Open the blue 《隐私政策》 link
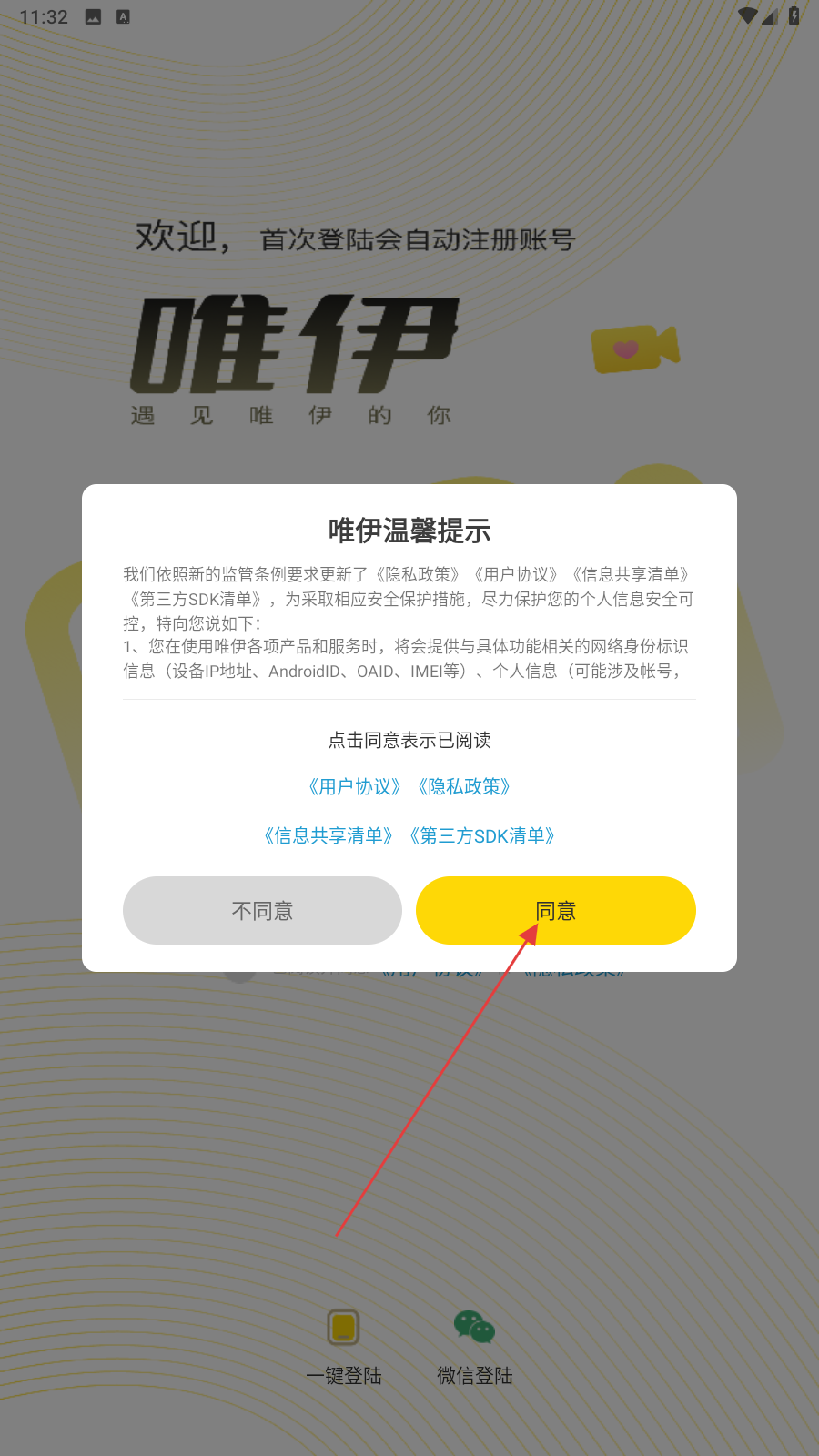Image resolution: width=819 pixels, height=1456 pixels. (x=464, y=786)
